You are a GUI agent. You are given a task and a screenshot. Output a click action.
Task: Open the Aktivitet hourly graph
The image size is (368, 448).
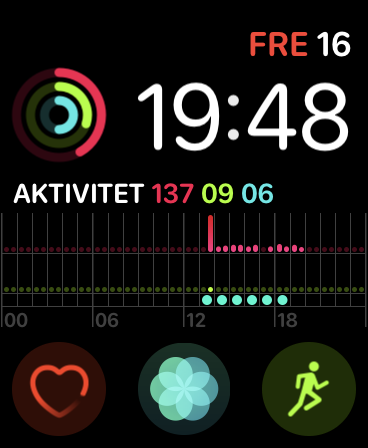pos(183,255)
